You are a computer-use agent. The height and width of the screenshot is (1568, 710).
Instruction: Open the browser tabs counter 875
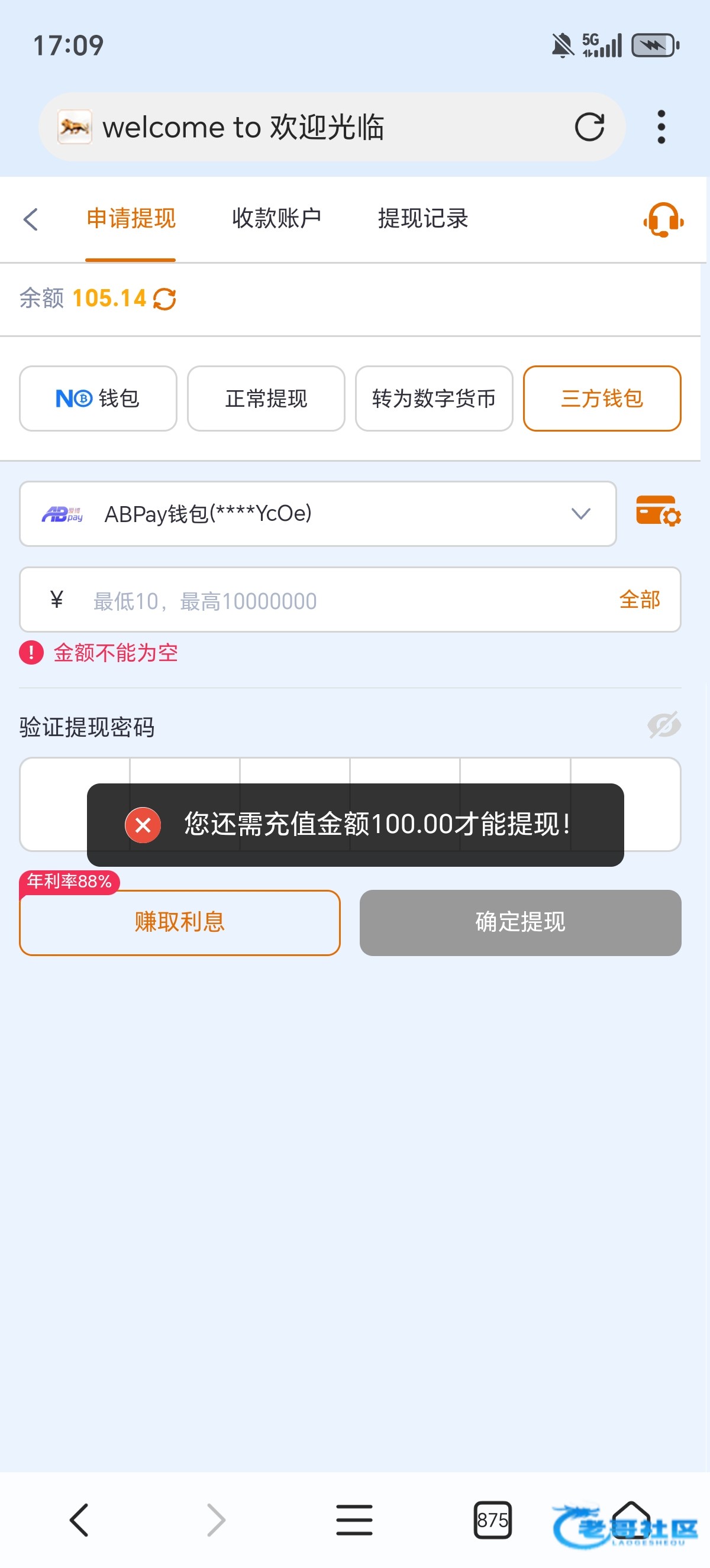(492, 1520)
